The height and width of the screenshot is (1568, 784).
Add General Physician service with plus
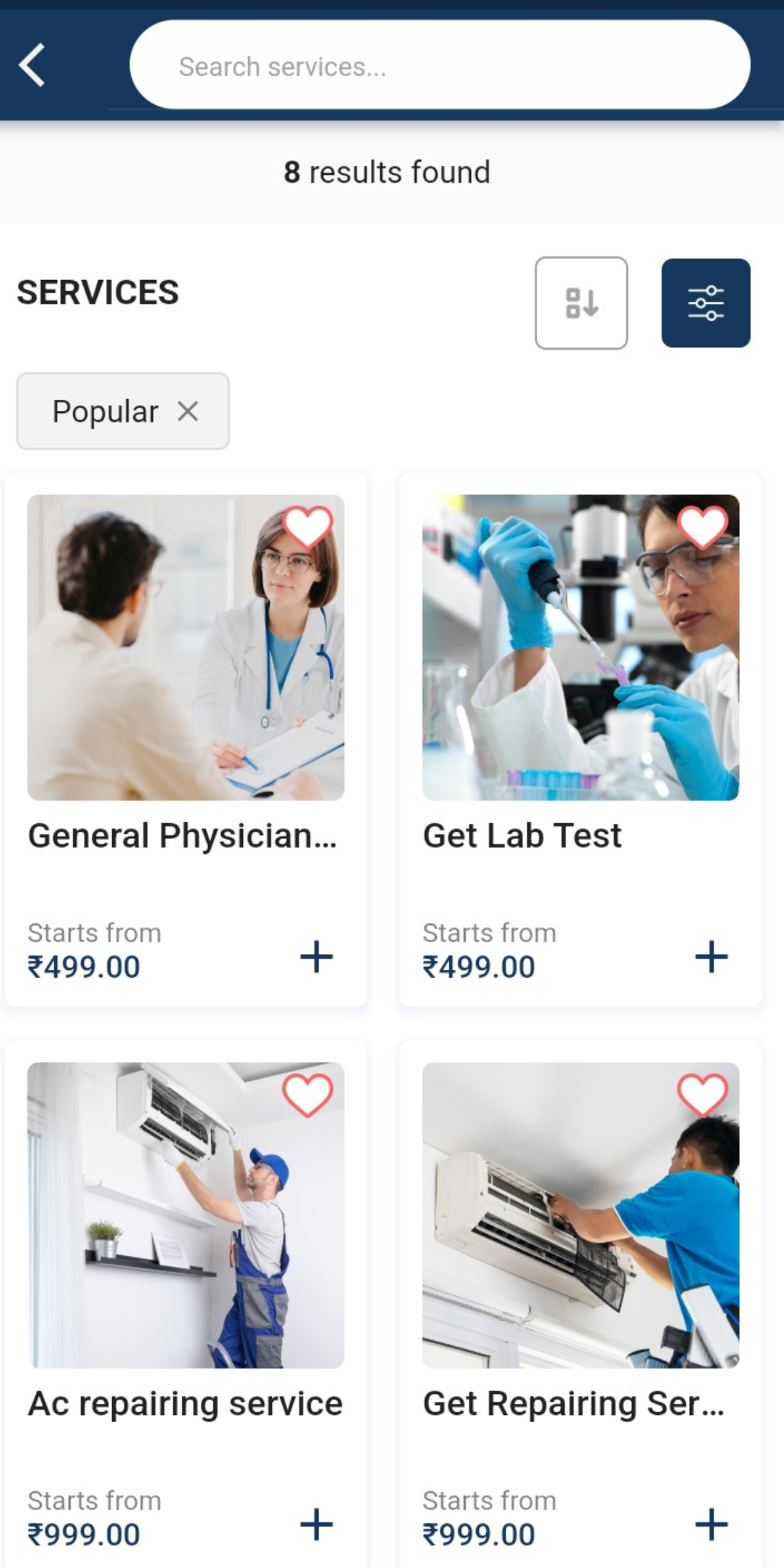click(x=317, y=956)
